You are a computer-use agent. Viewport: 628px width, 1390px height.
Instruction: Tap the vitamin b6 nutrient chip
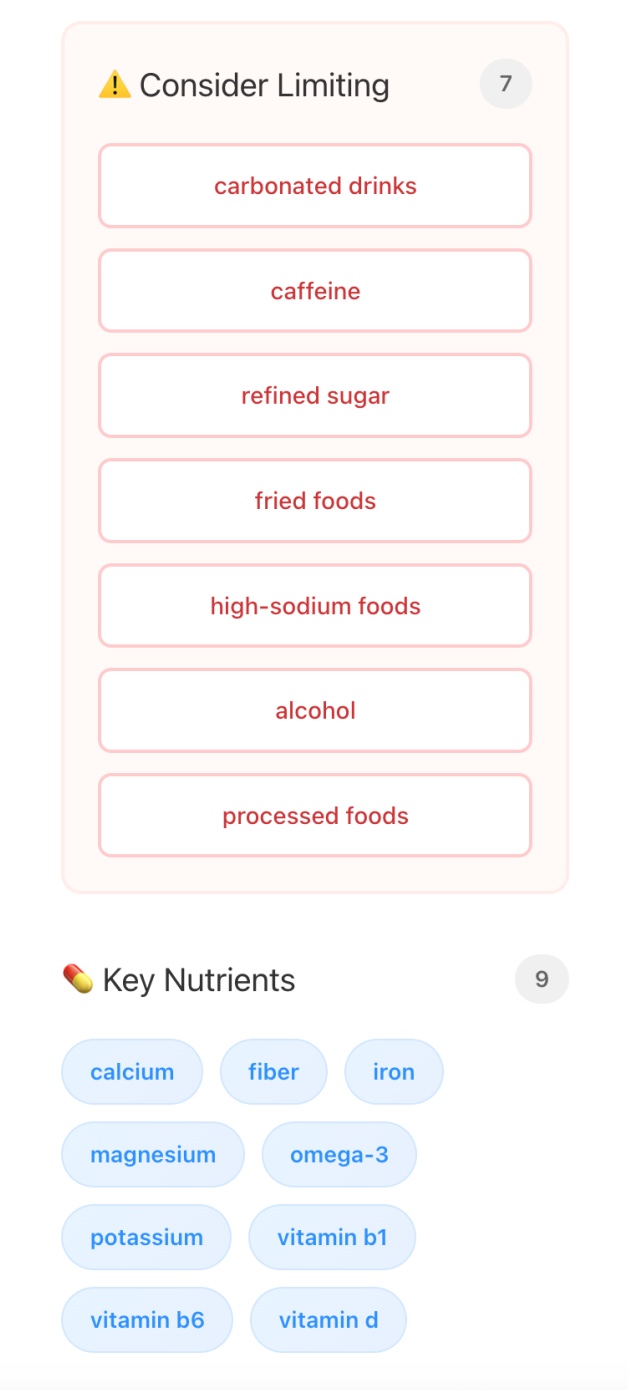[x=147, y=1320]
